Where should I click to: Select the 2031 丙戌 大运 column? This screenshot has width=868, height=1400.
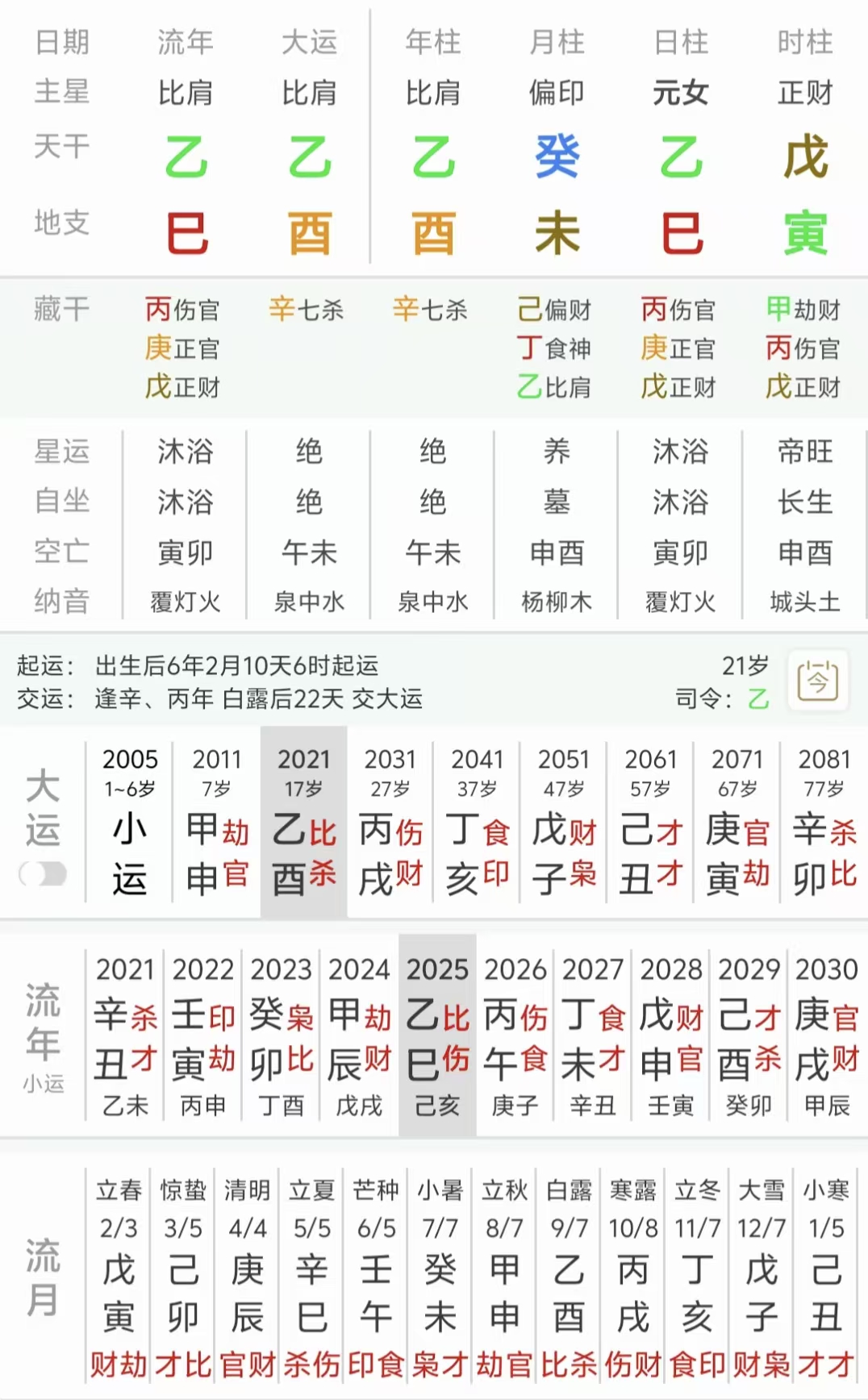[390, 823]
